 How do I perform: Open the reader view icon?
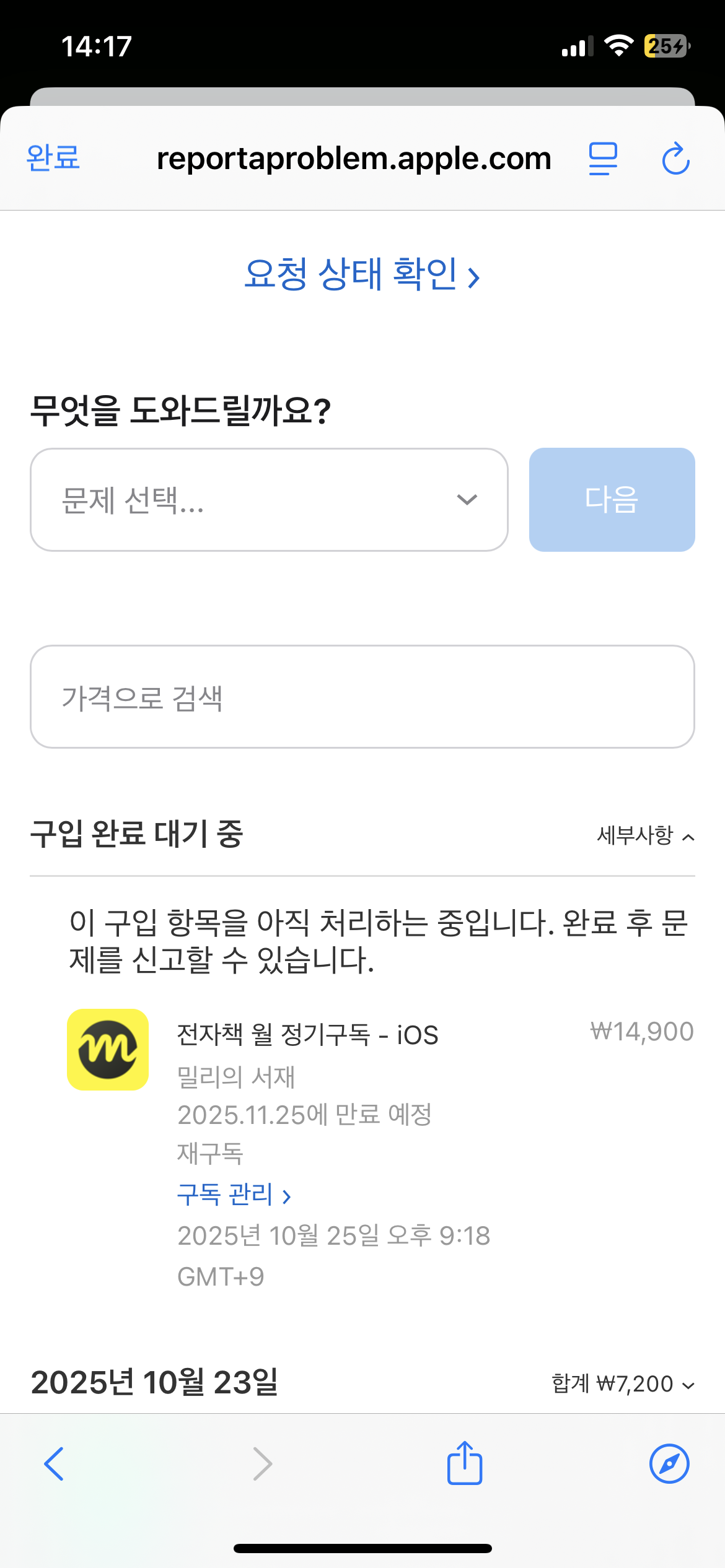603,159
